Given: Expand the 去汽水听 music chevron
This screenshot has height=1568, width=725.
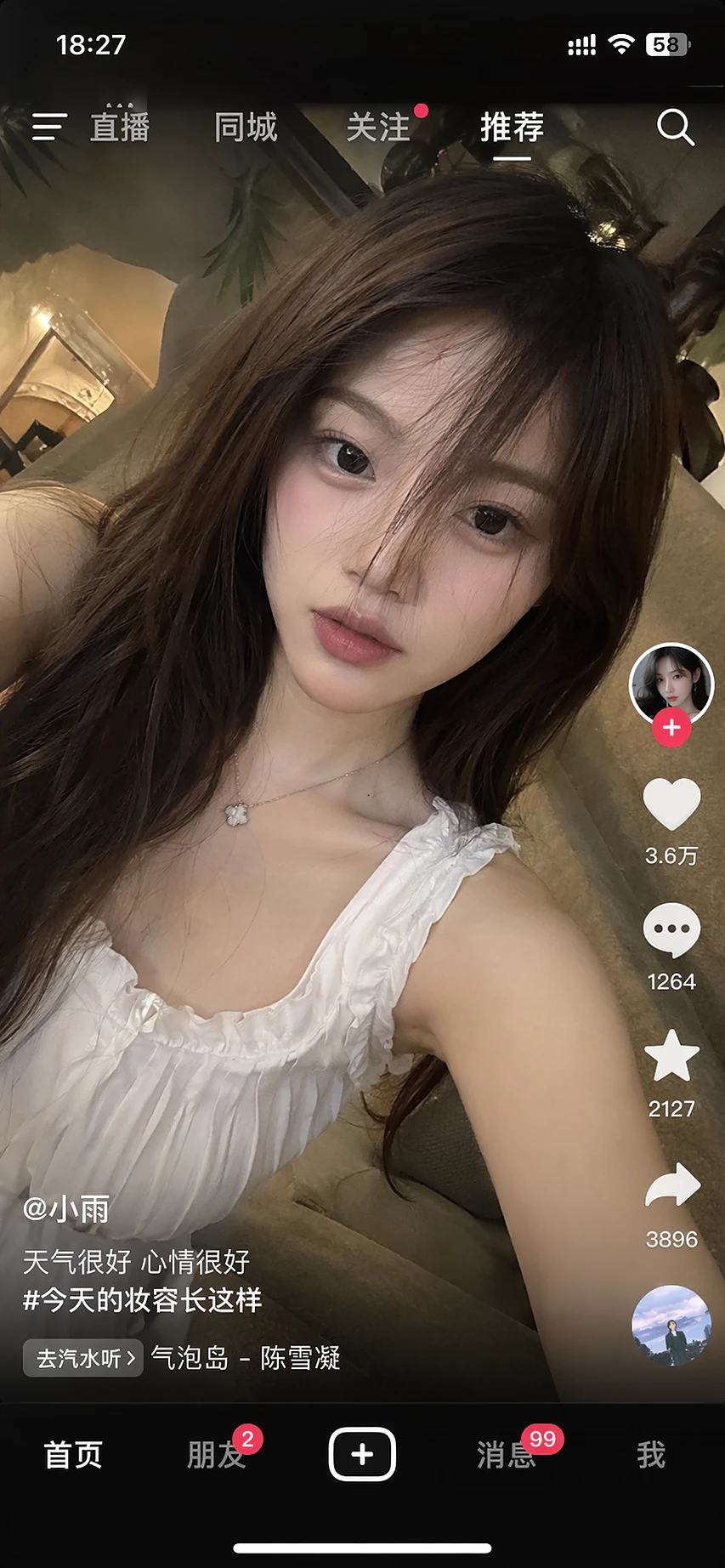Looking at the screenshot, I should click(82, 1358).
